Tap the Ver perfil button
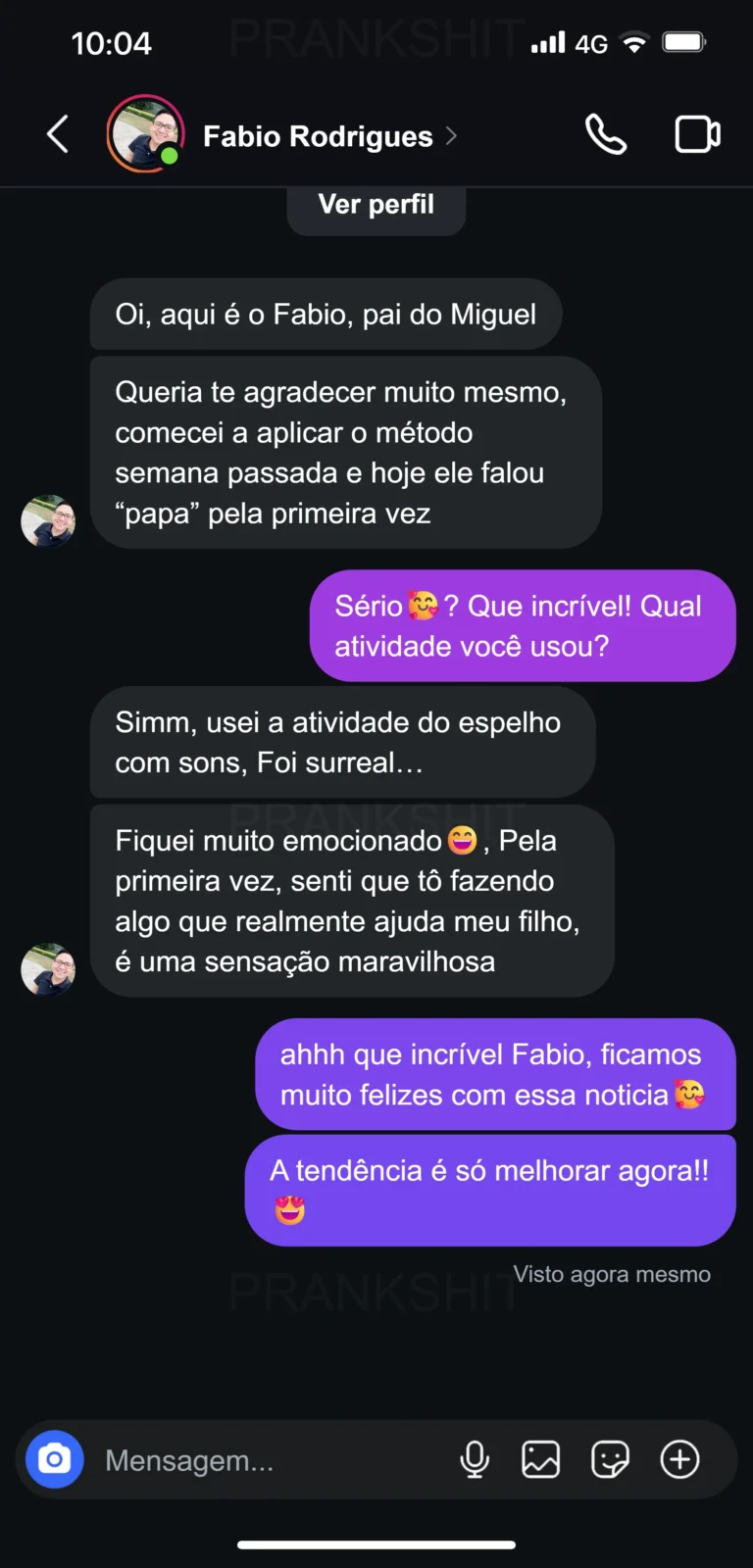 pos(376,205)
